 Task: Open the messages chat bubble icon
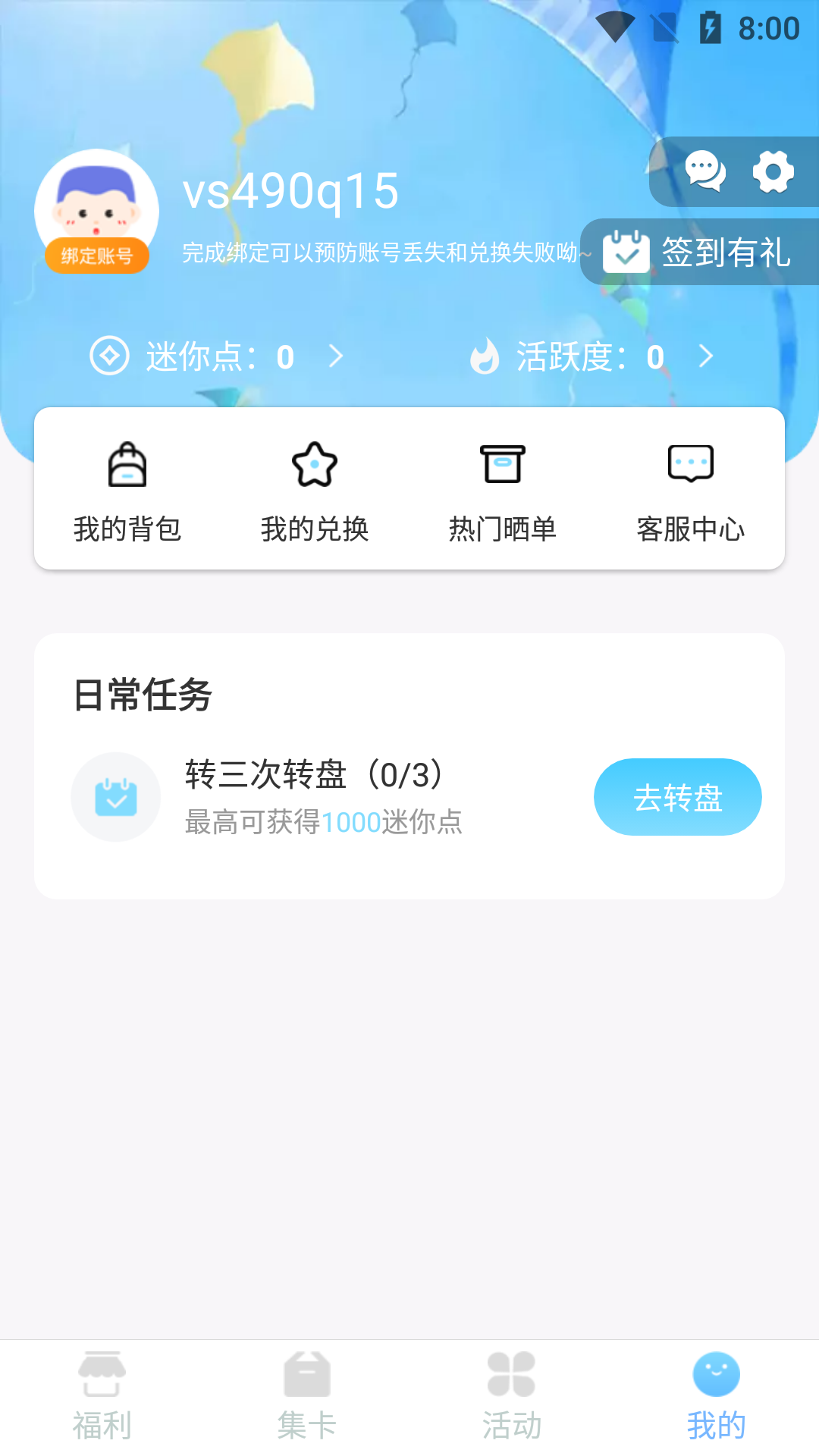704,171
